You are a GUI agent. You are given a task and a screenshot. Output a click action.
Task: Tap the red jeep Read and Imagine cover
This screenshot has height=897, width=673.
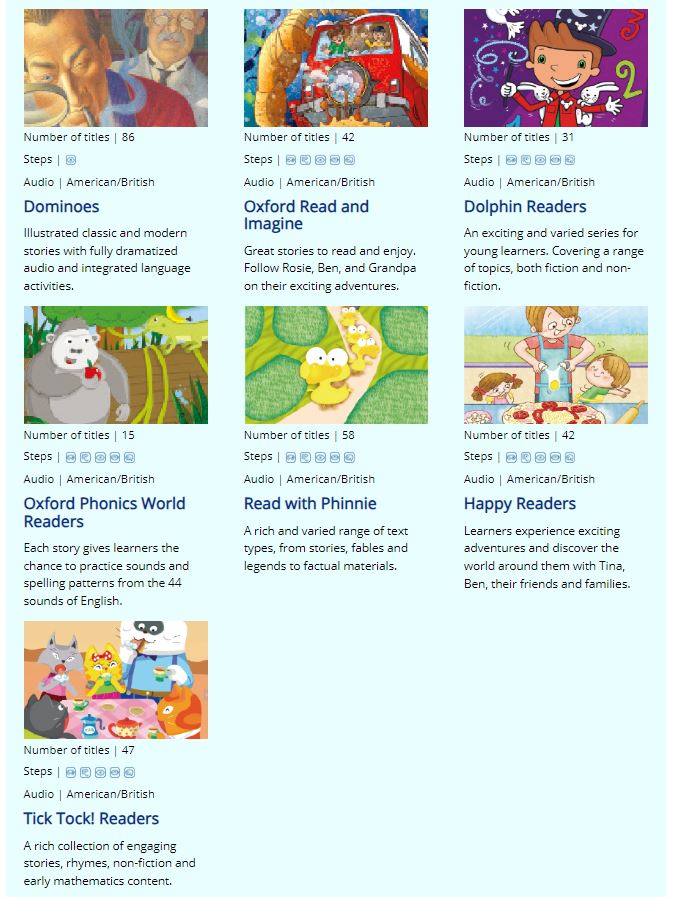336,68
